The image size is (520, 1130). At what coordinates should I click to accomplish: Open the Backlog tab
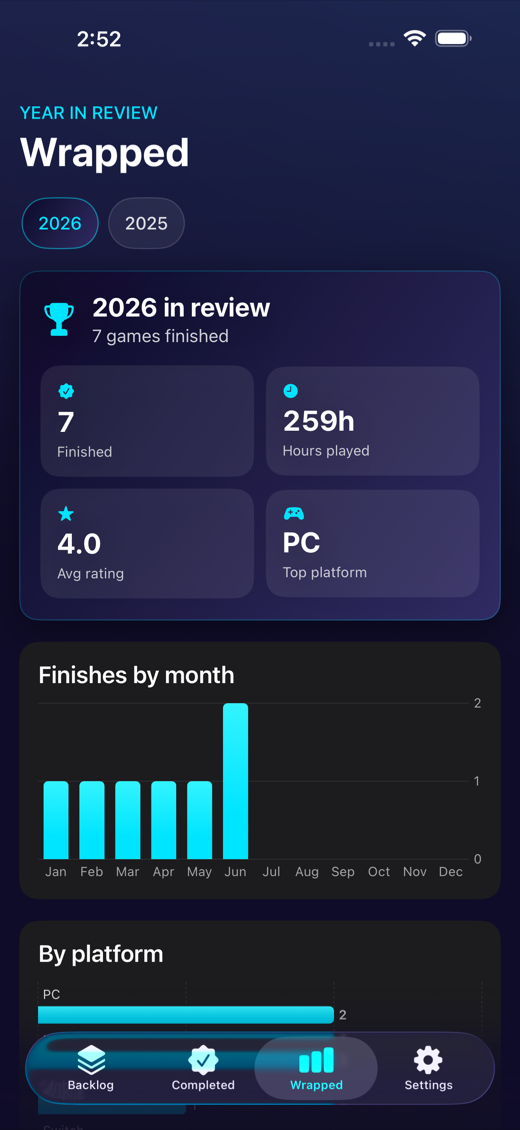click(91, 1069)
